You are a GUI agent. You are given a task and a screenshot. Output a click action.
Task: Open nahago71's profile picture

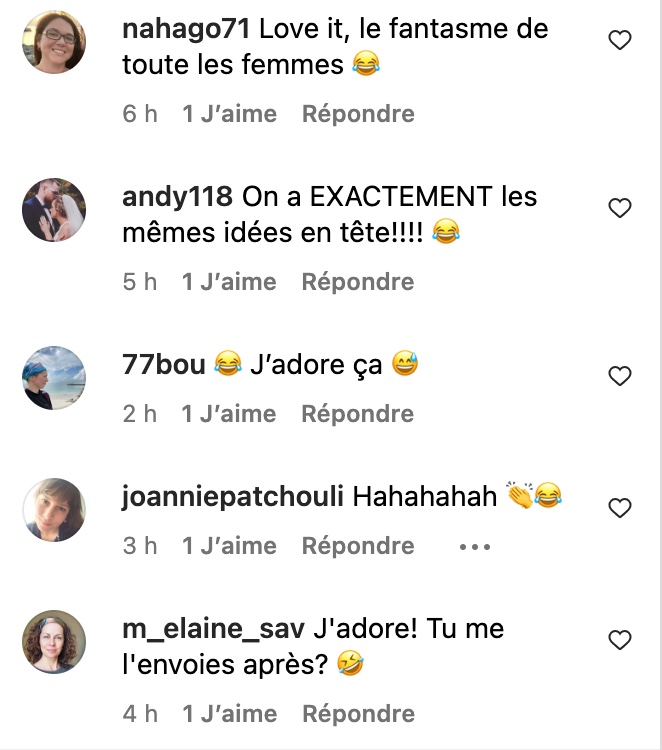54,43
